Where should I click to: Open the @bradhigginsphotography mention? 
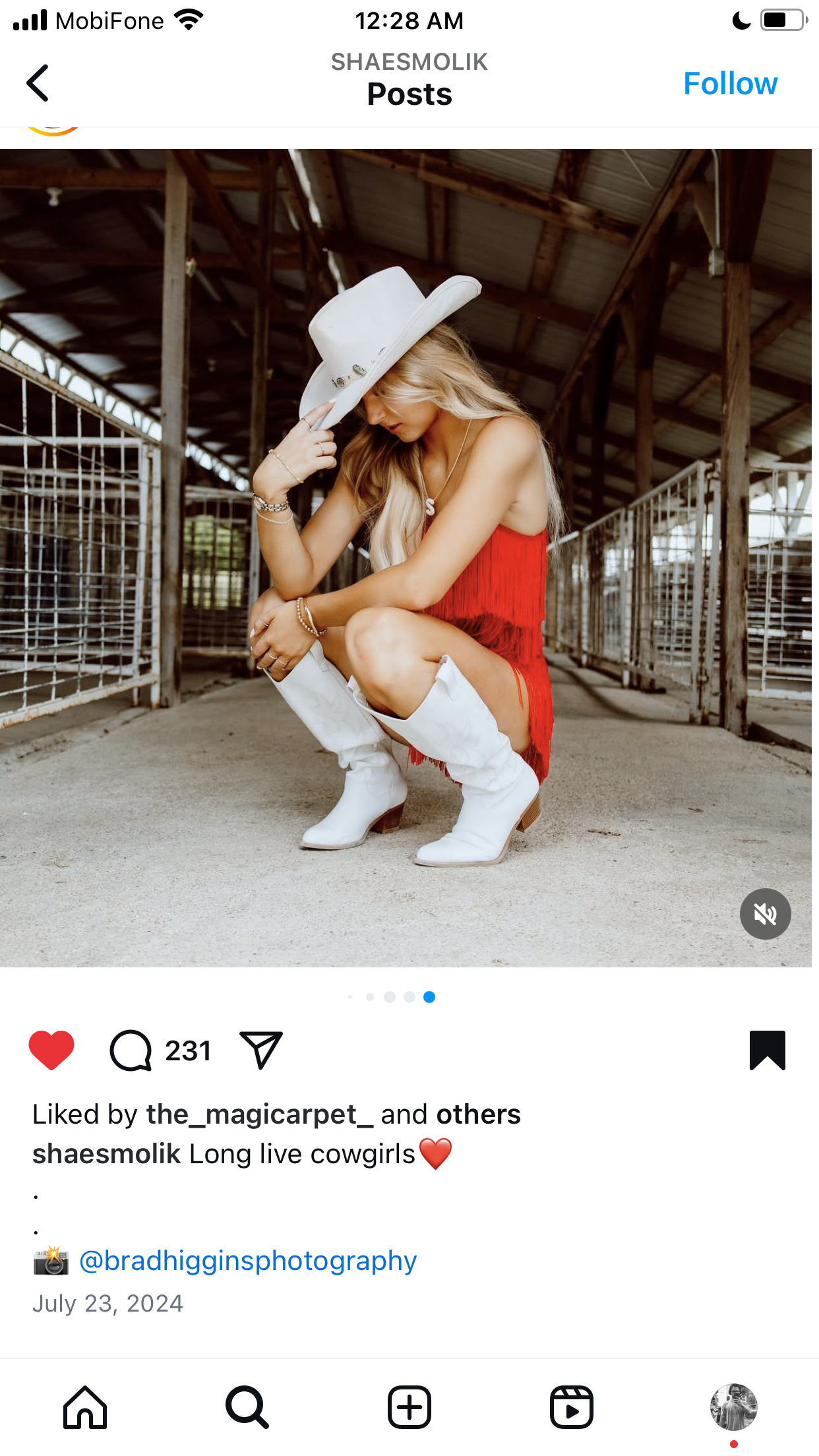tap(248, 1261)
